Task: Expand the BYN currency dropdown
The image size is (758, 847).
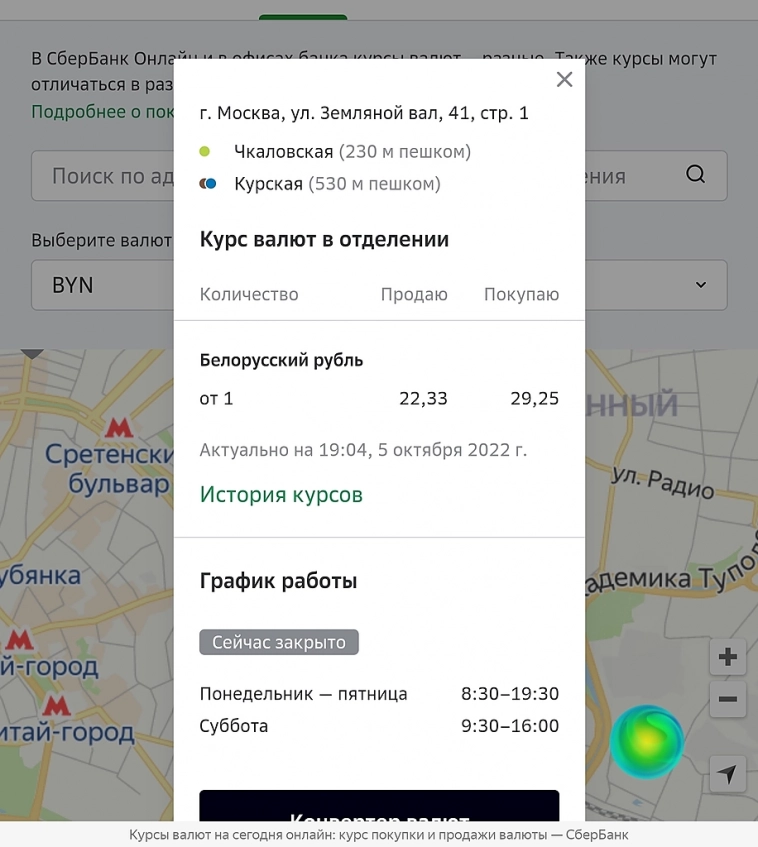Action: point(700,285)
